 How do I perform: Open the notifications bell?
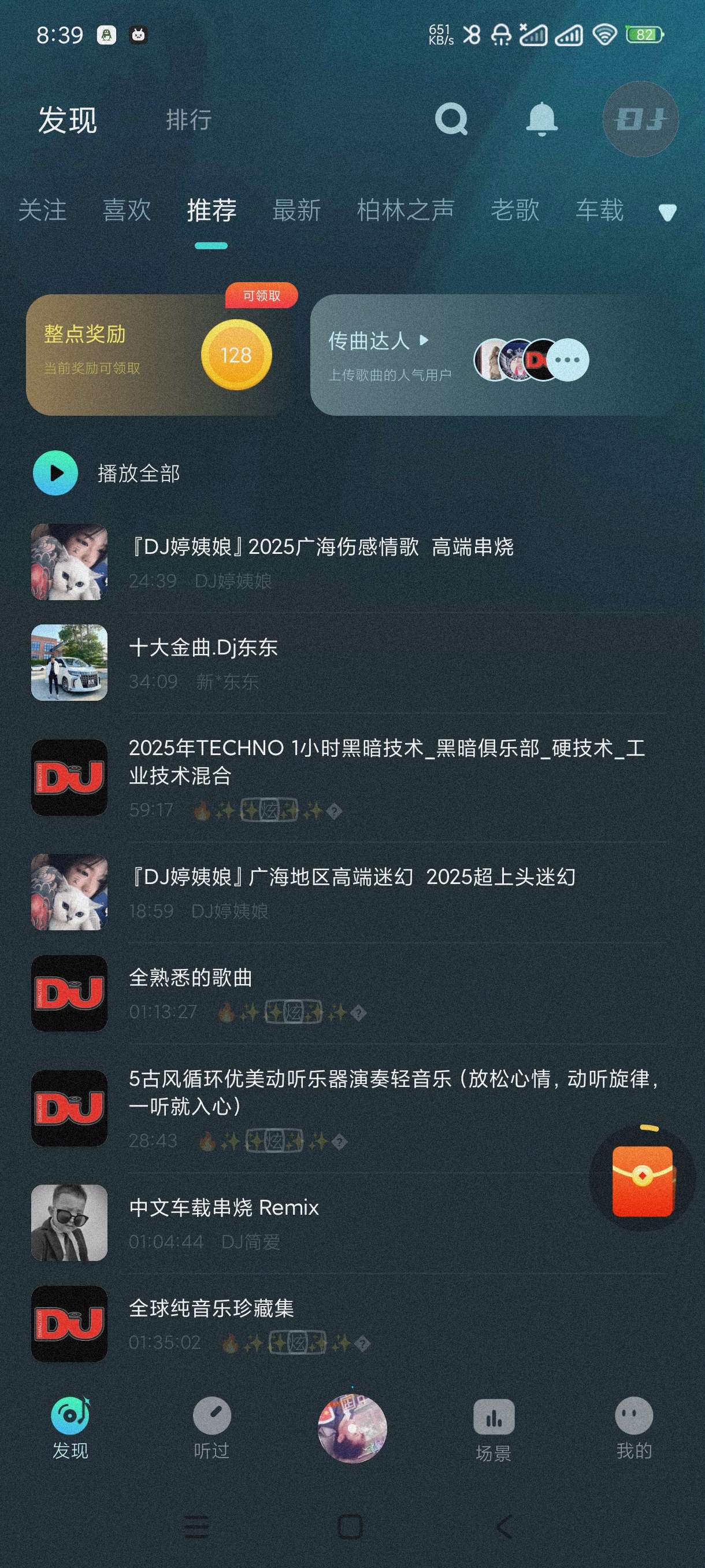coord(541,119)
